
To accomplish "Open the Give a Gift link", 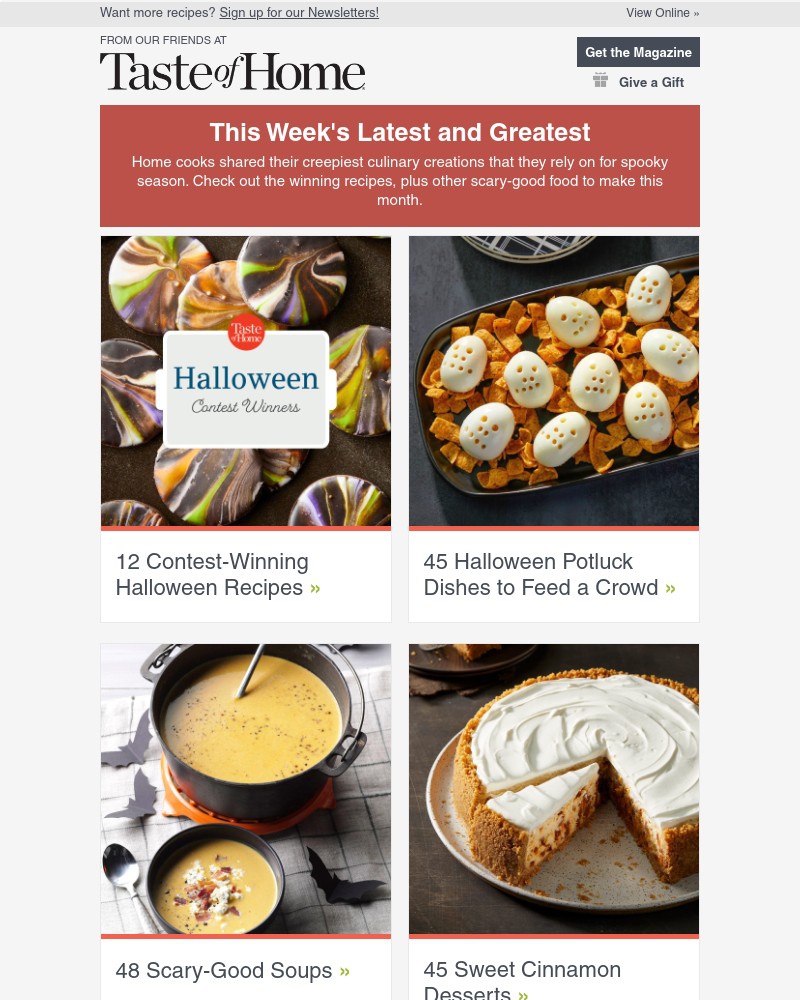I will pos(650,82).
